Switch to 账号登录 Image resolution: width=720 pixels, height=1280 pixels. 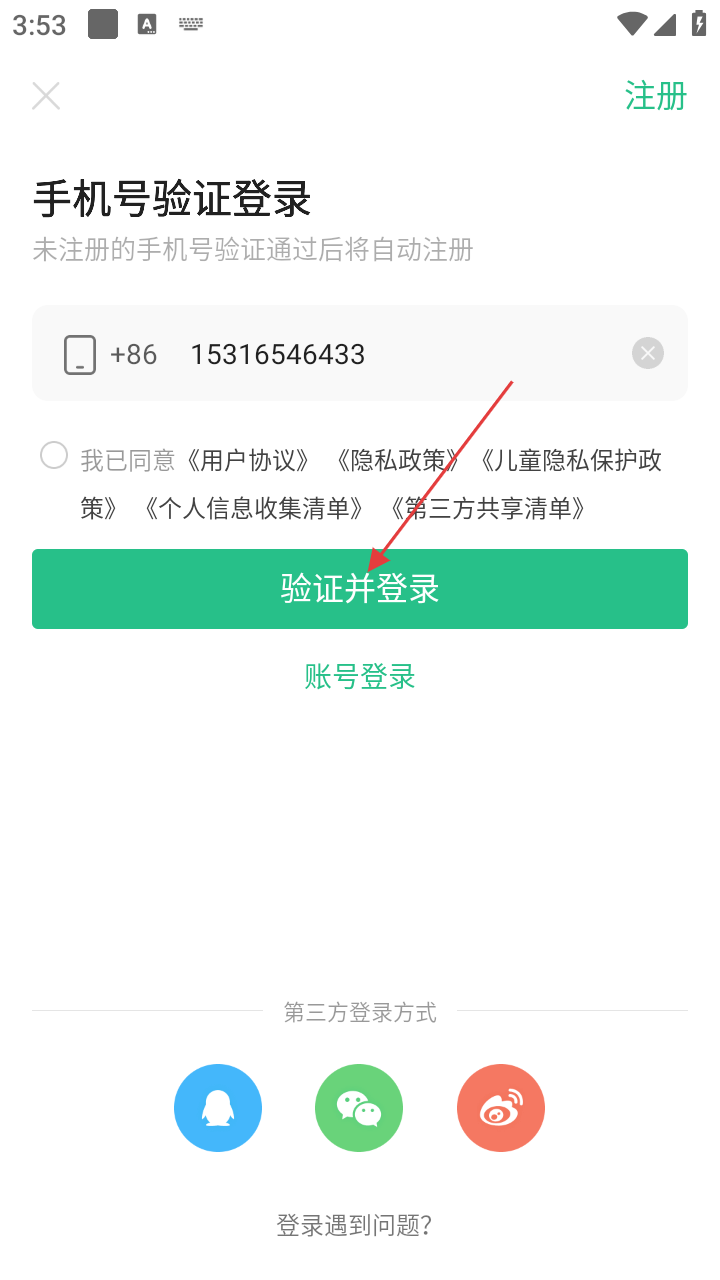point(360,677)
